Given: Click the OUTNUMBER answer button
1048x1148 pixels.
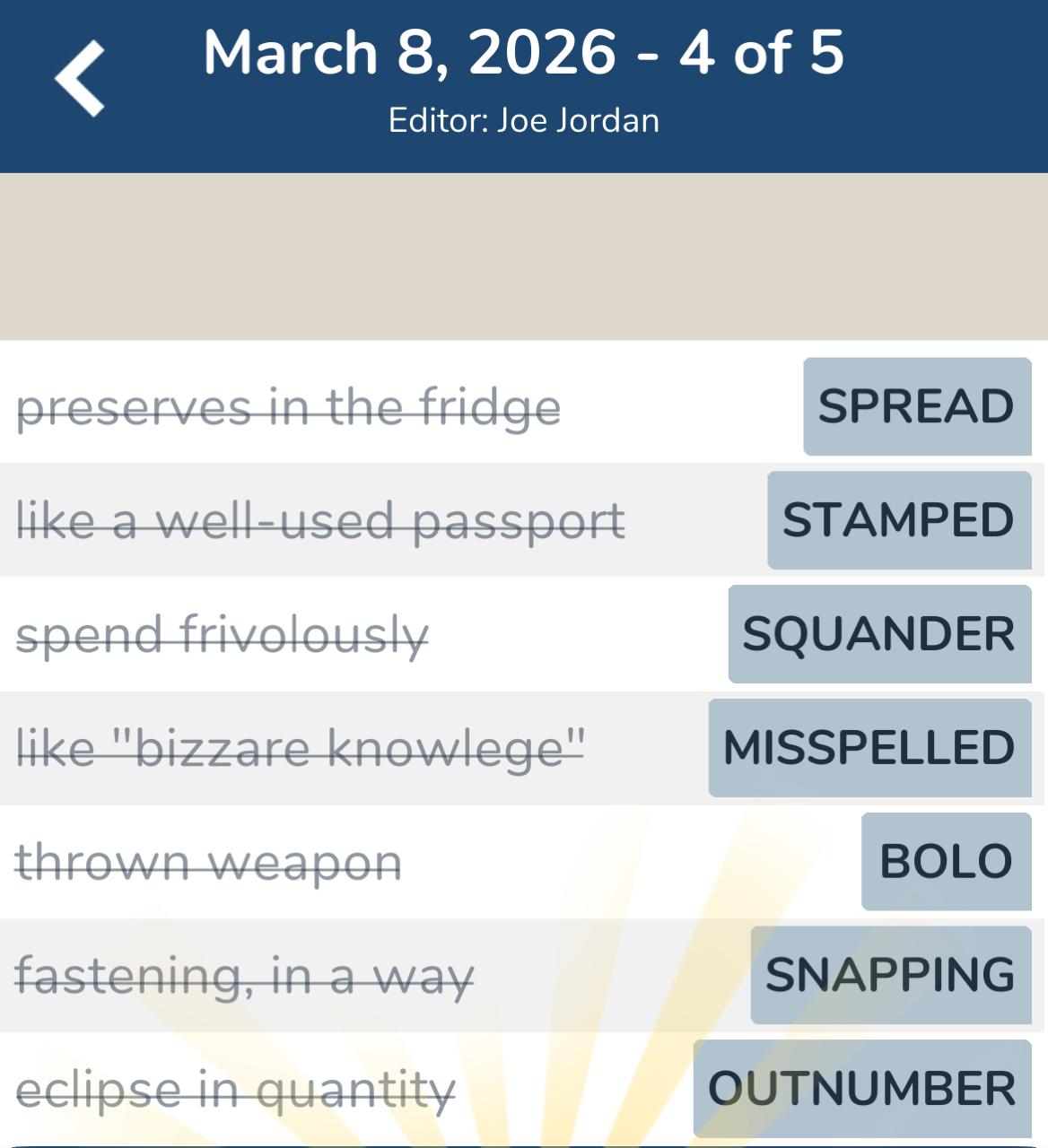Looking at the screenshot, I should point(860,1088).
